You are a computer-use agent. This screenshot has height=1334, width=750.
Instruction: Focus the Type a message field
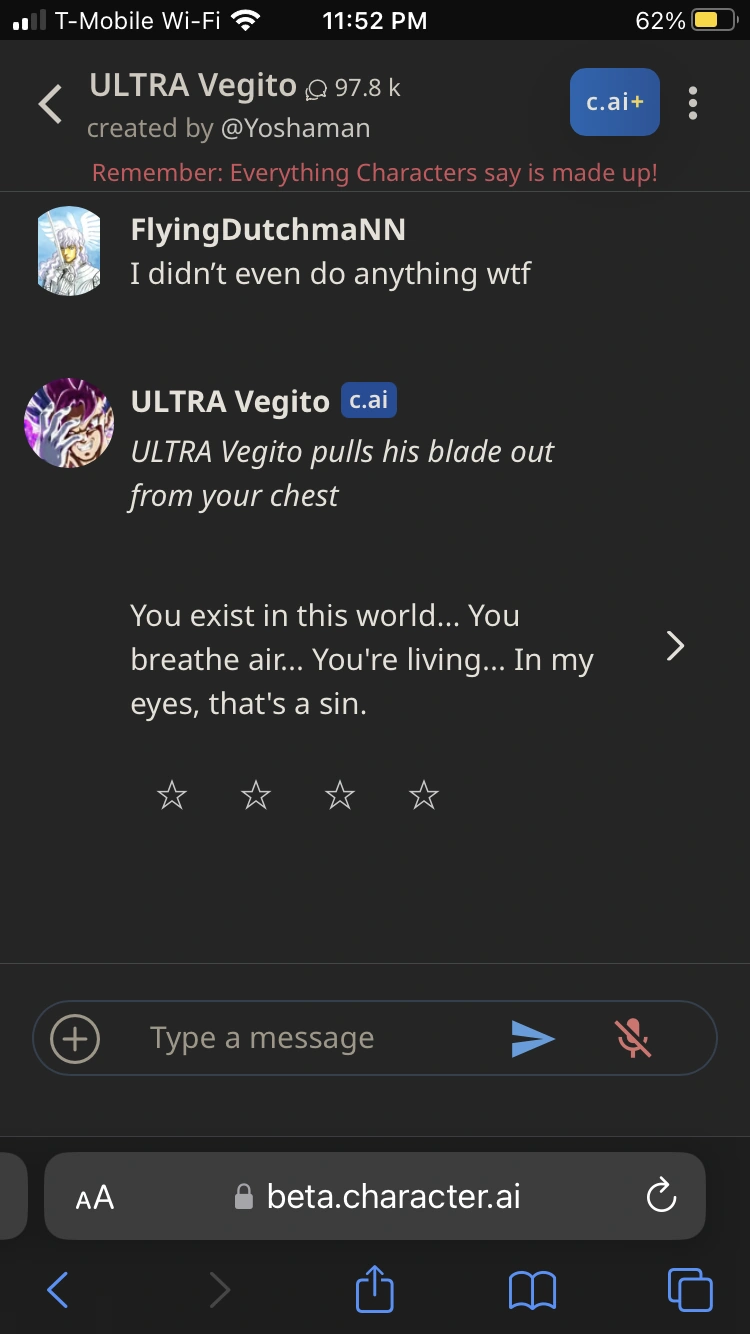tap(300, 1039)
